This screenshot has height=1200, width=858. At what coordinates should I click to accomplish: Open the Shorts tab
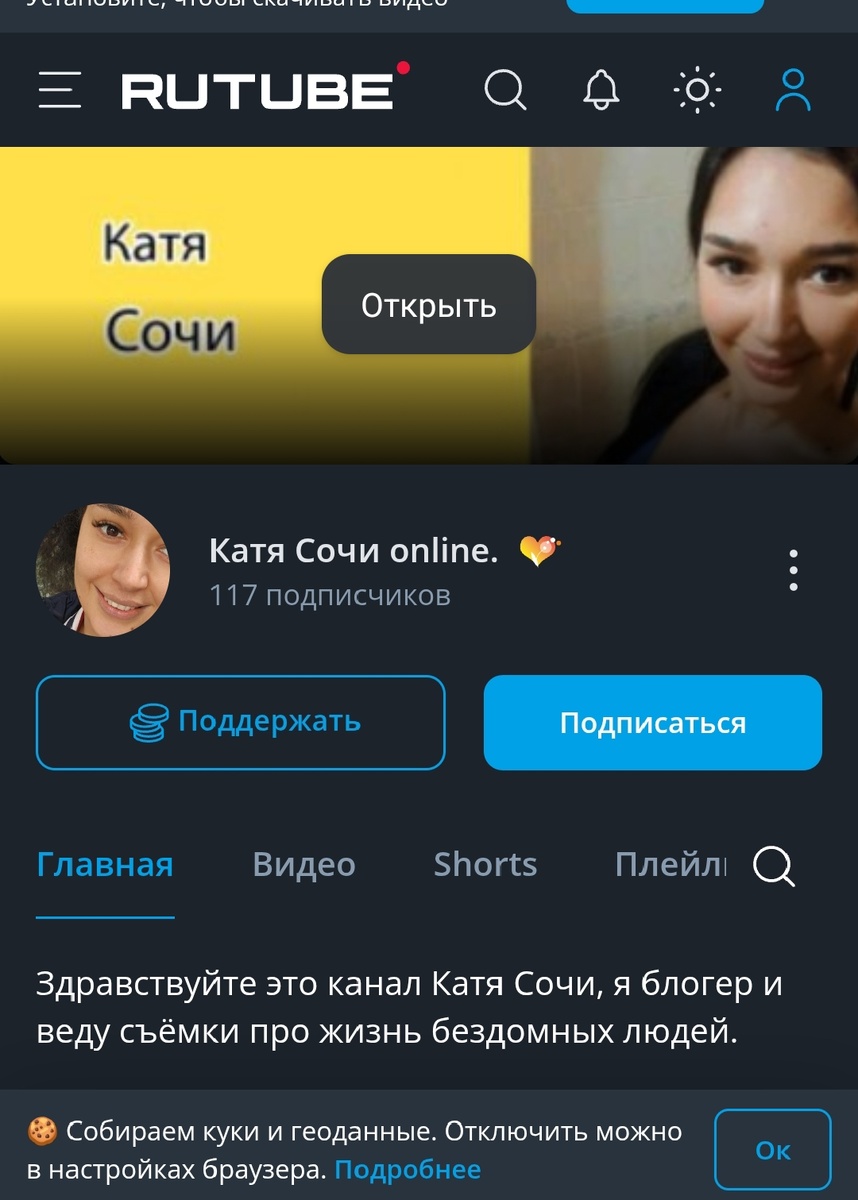click(x=485, y=865)
